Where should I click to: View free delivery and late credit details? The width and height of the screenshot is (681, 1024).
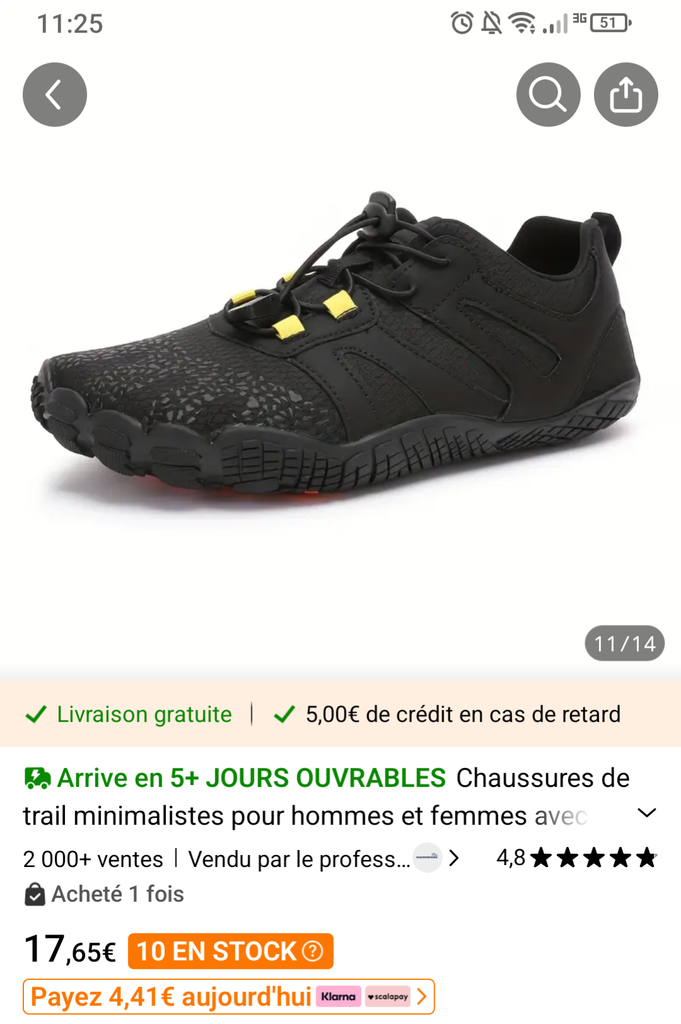point(340,714)
